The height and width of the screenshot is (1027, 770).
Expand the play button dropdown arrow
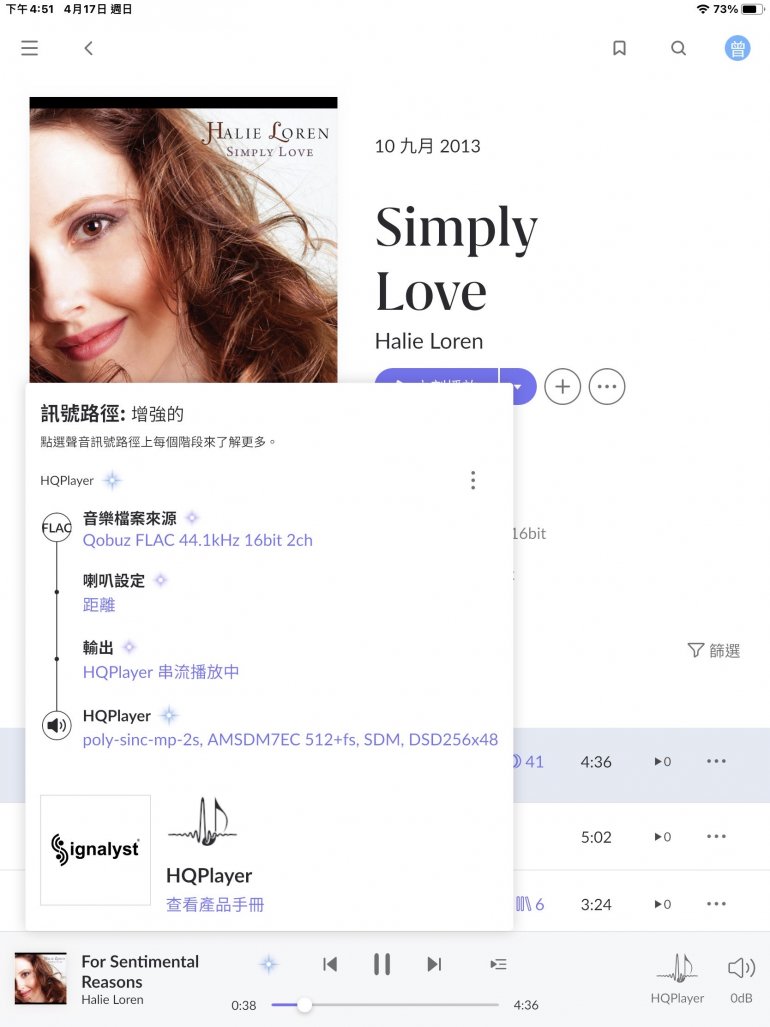517,386
